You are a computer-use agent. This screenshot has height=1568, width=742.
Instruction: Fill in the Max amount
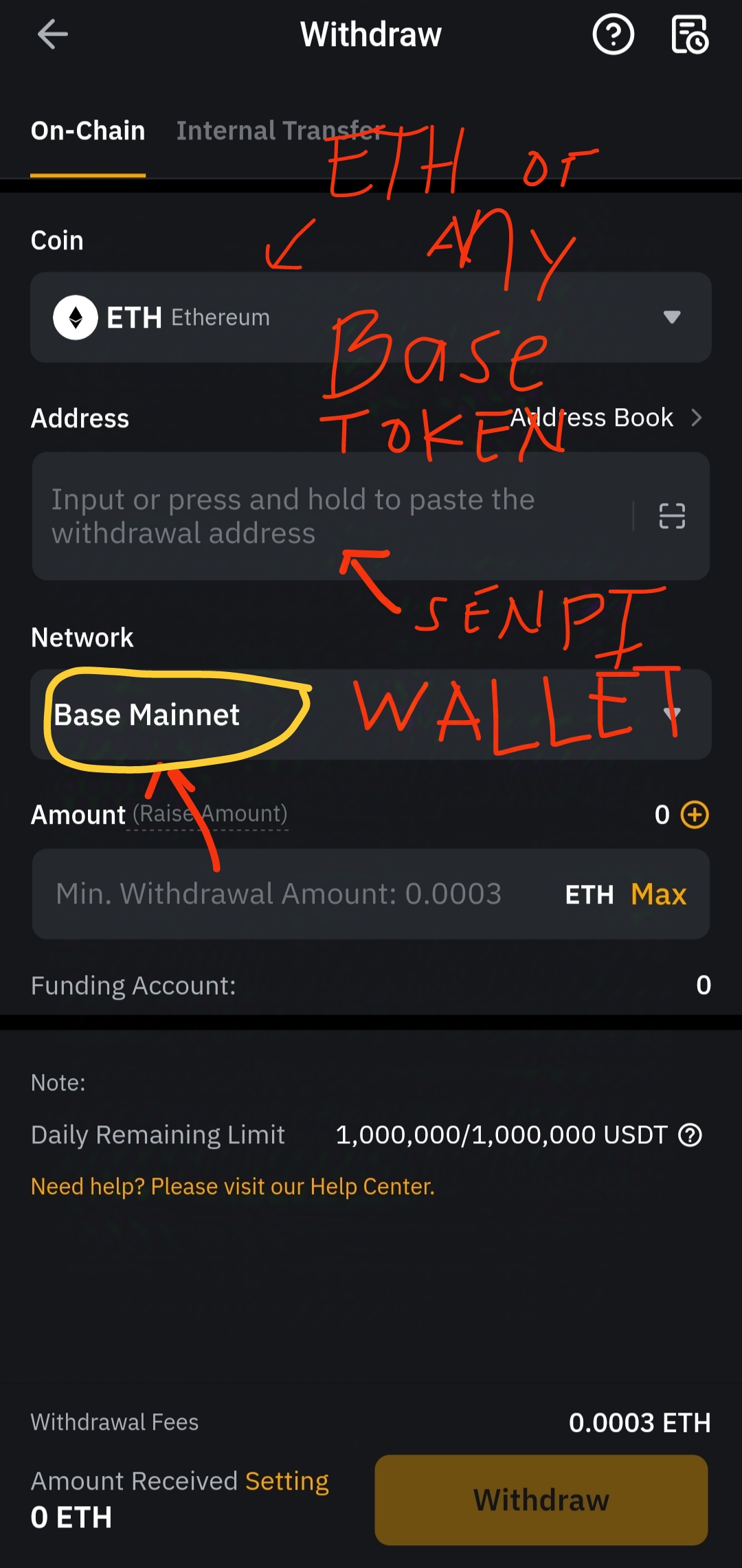pyautogui.click(x=659, y=895)
